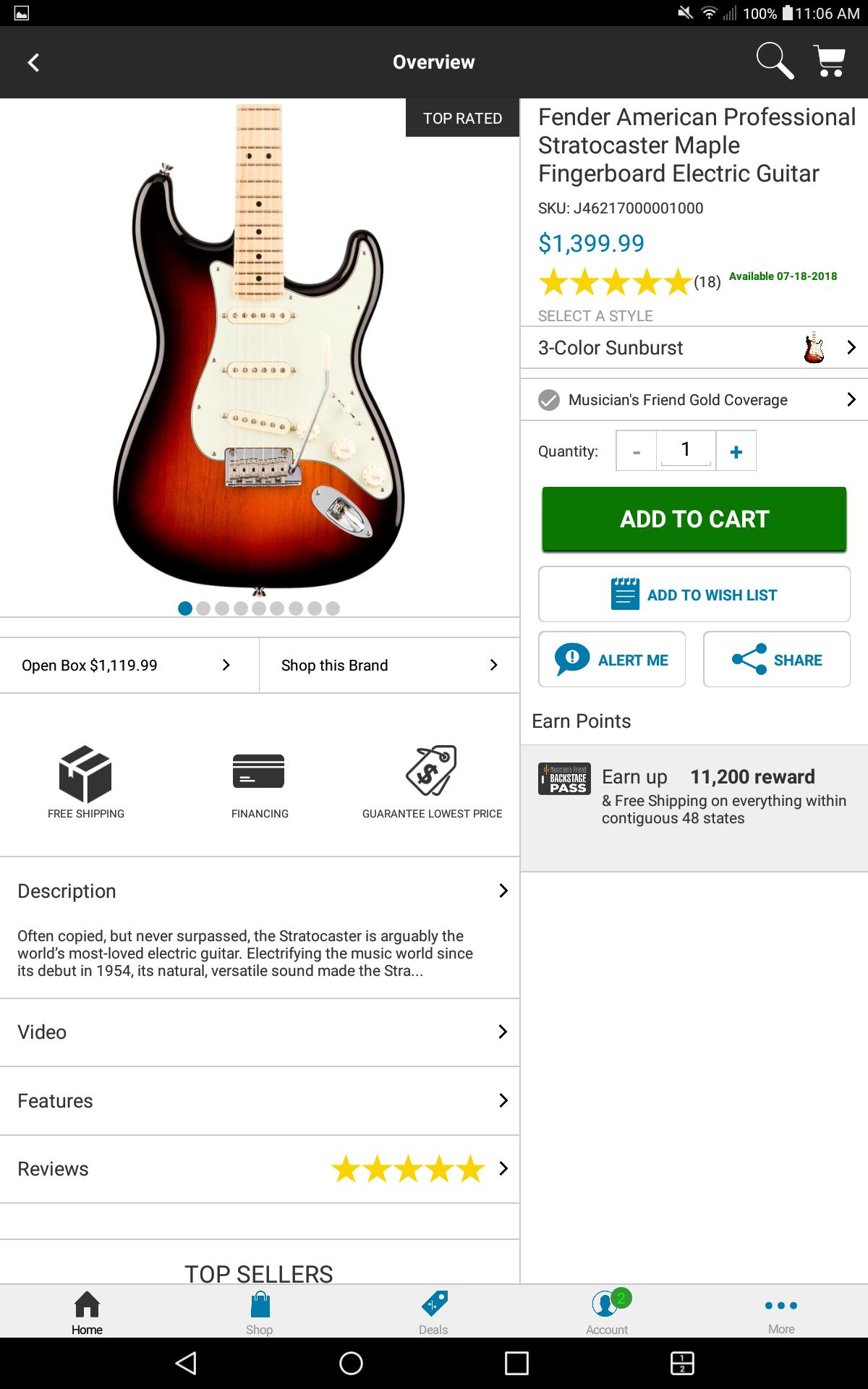868x1389 pixels.
Task: Change the 3-Color Sunburst style
Action: tap(694, 348)
